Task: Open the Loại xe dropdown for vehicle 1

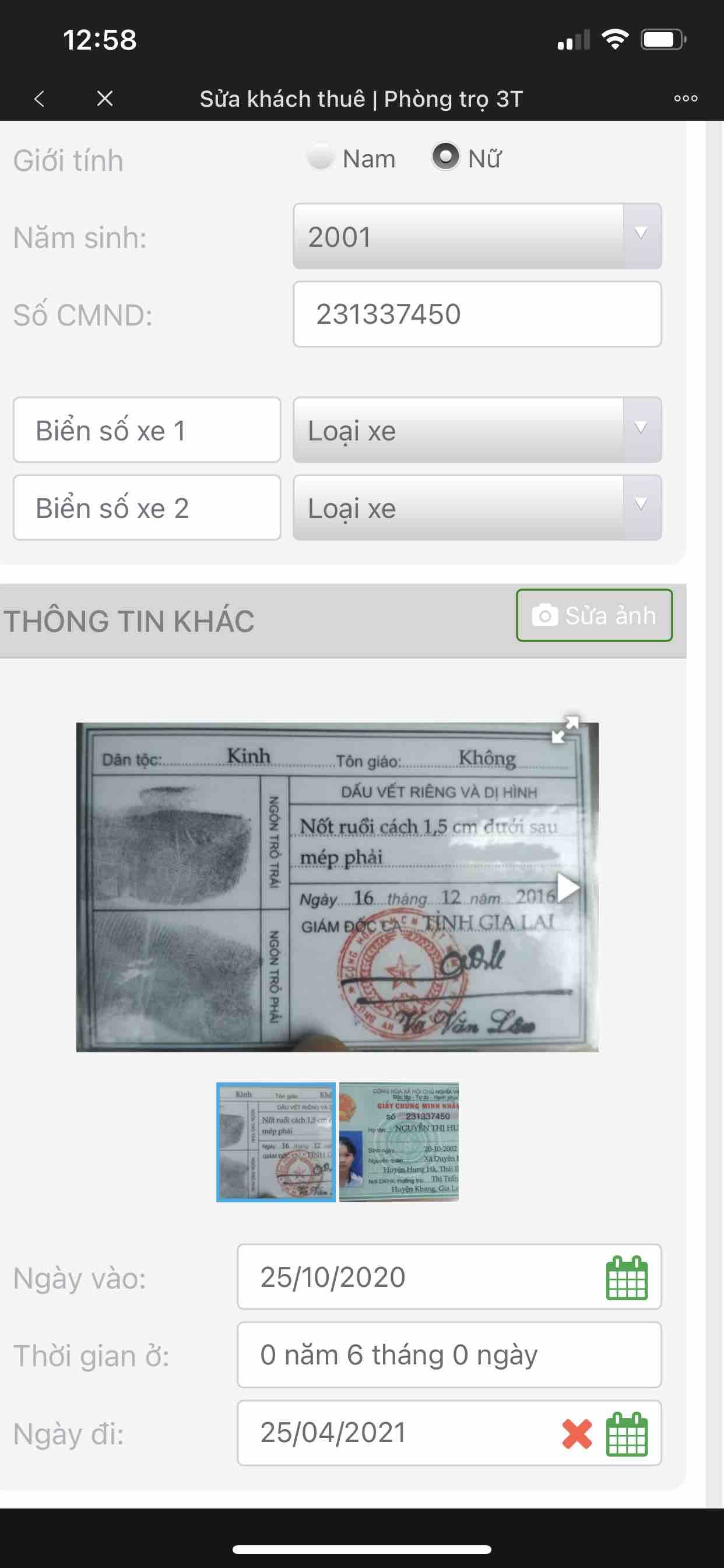Action: tap(477, 430)
